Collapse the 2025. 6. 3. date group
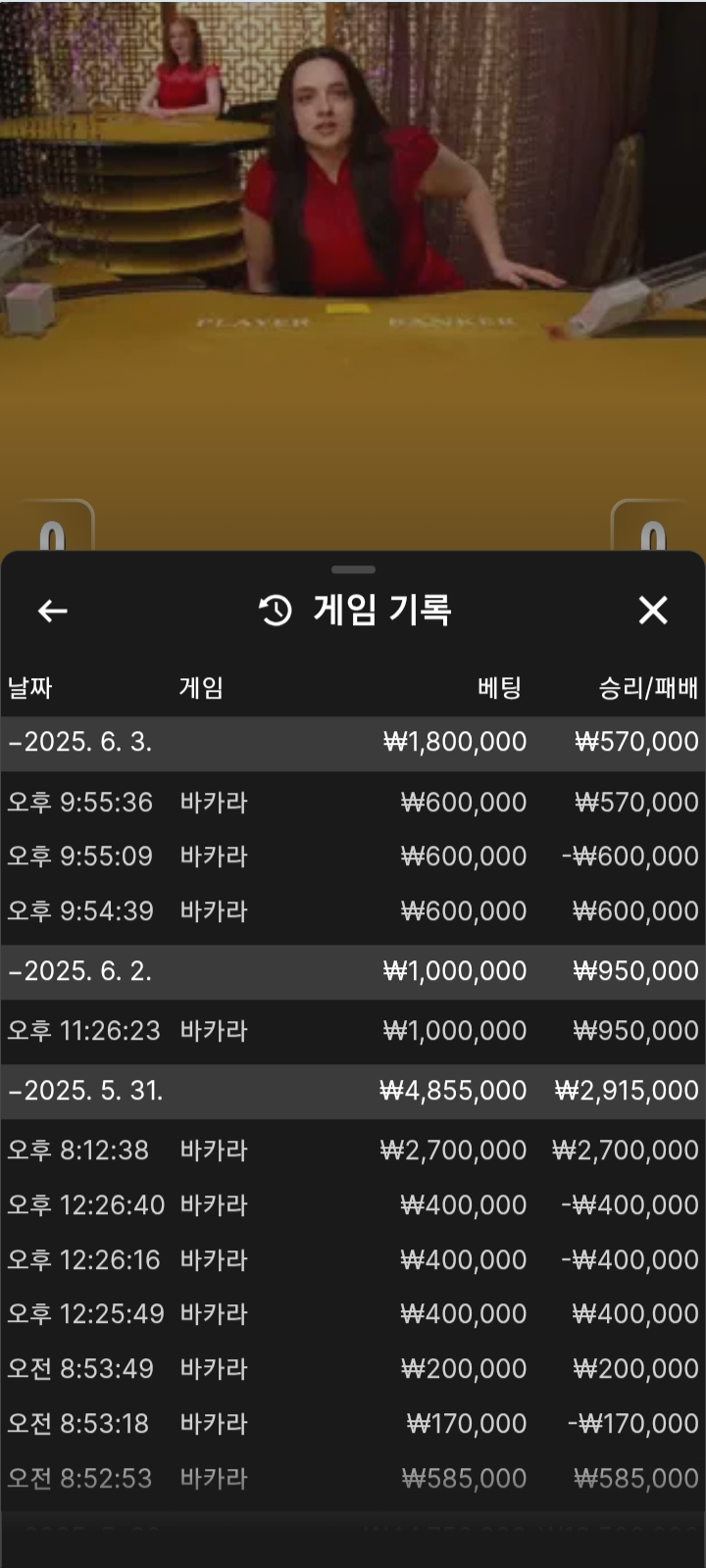The image size is (706, 1568). click(x=353, y=743)
